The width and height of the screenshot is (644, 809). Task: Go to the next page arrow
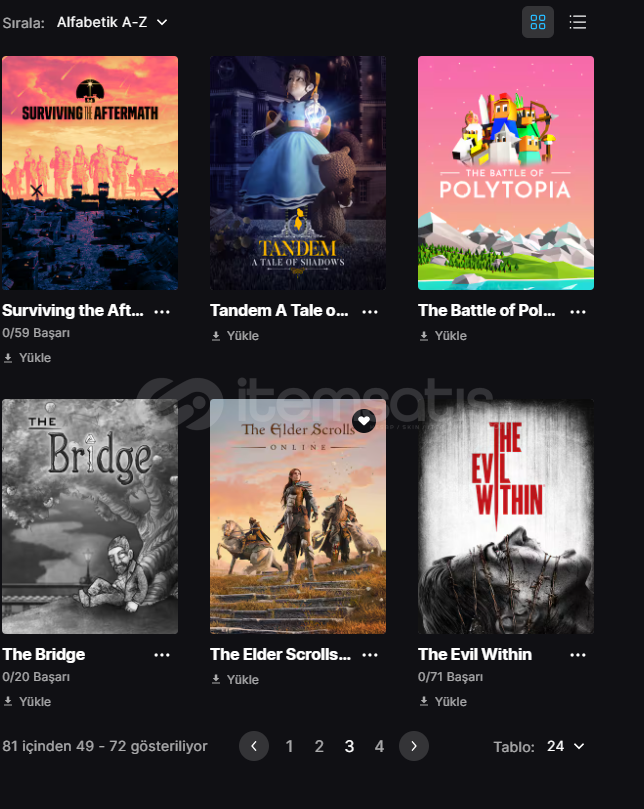pyautogui.click(x=414, y=746)
